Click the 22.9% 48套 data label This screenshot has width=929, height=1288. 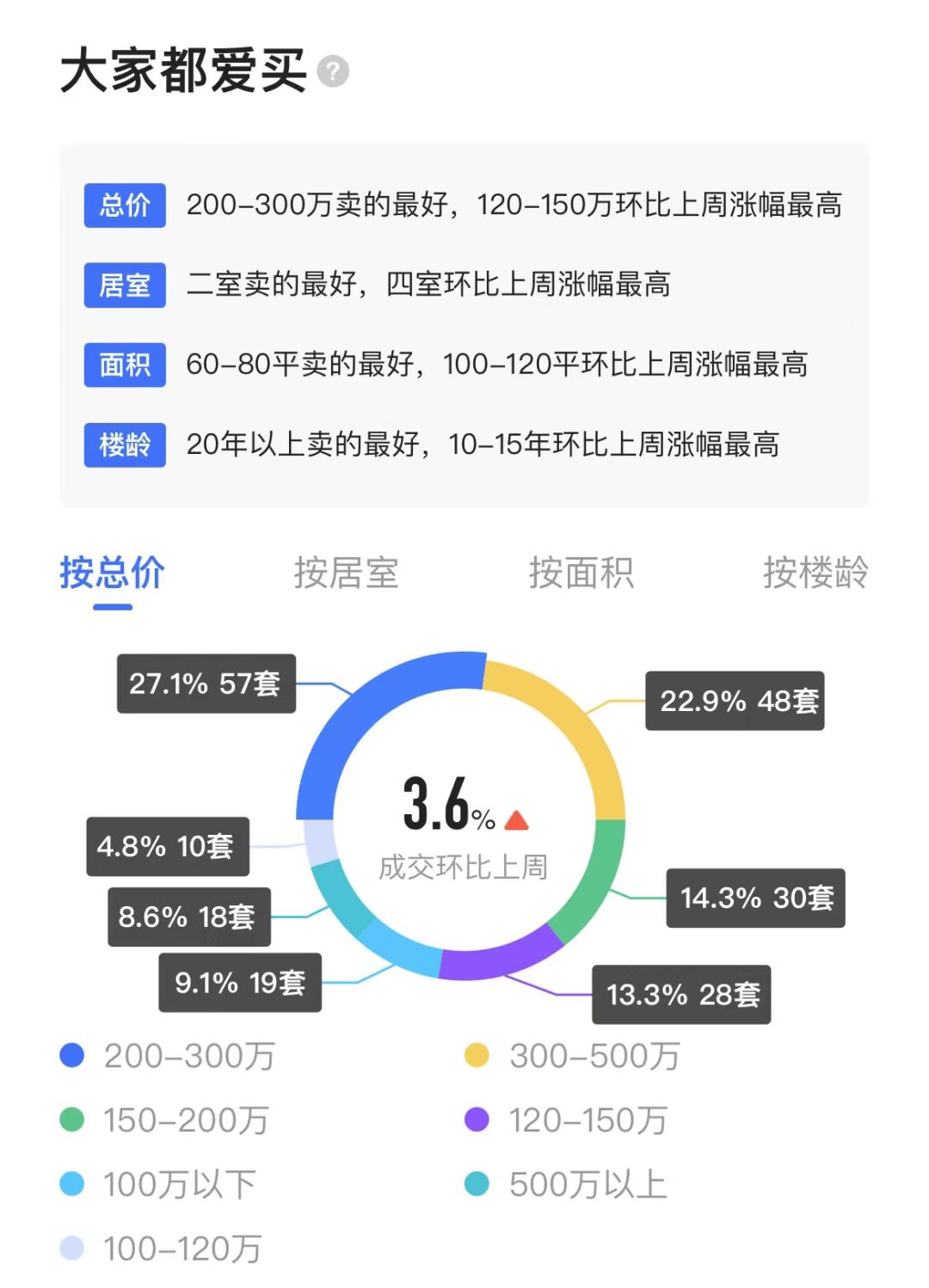735,701
